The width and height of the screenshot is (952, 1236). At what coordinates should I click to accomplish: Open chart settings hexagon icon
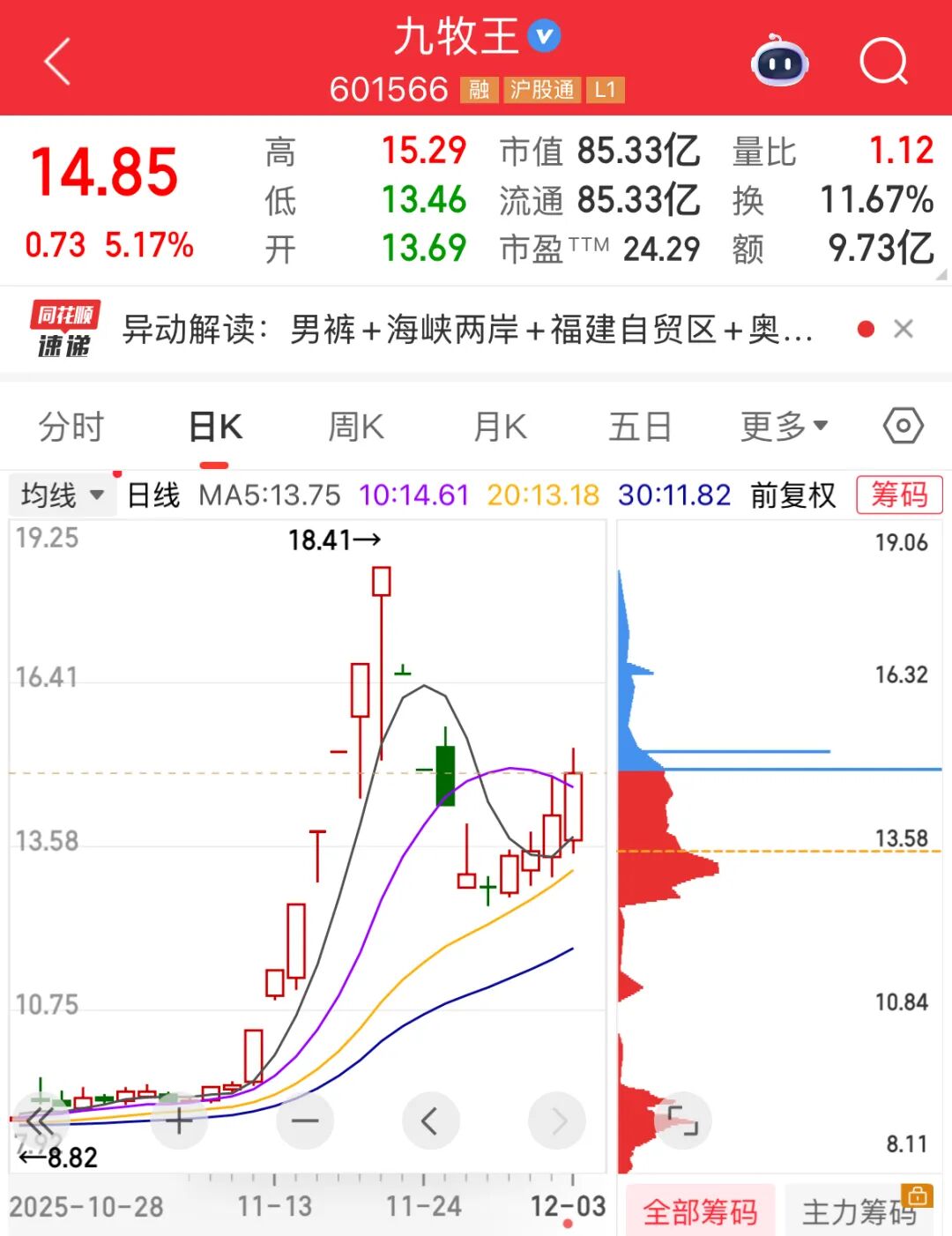coord(903,427)
